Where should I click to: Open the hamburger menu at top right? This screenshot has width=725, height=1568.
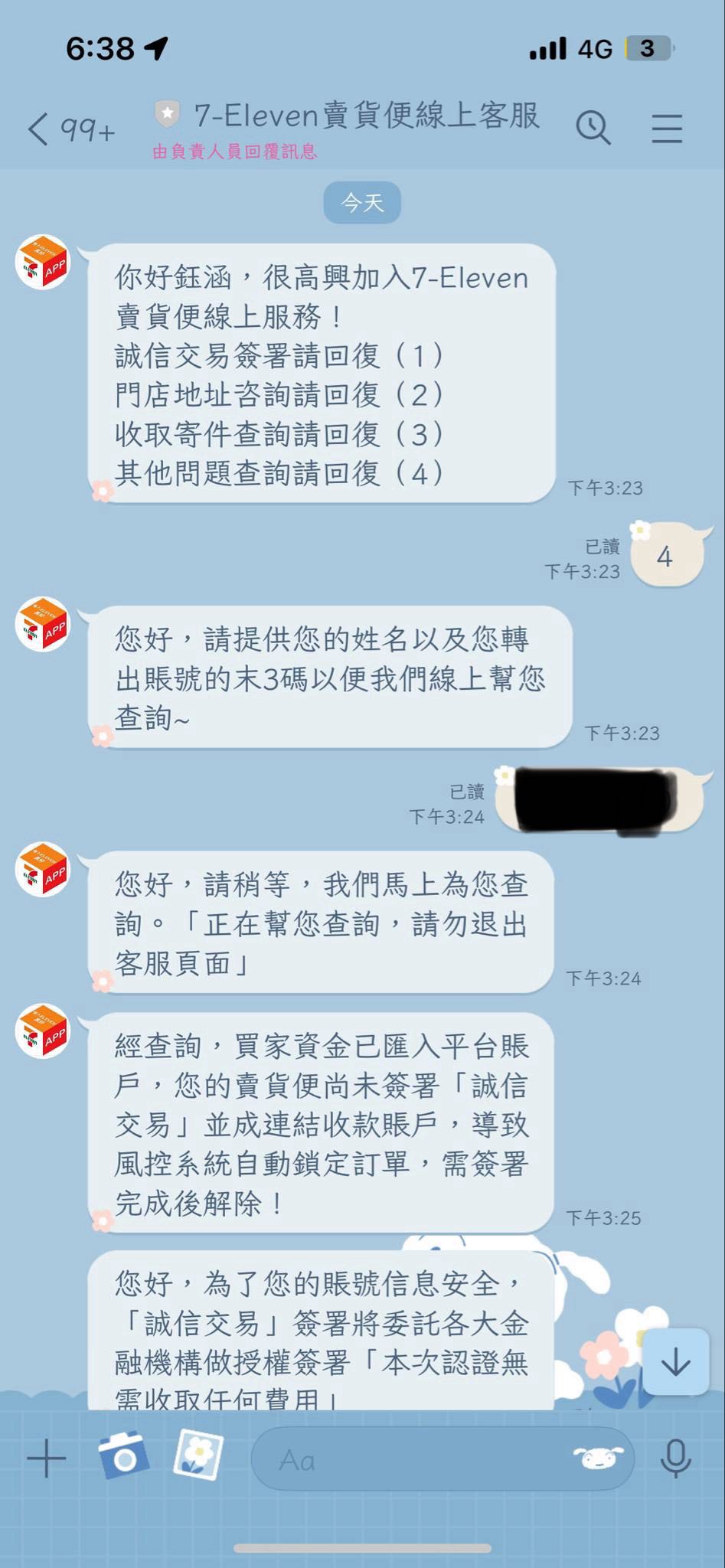(x=667, y=127)
